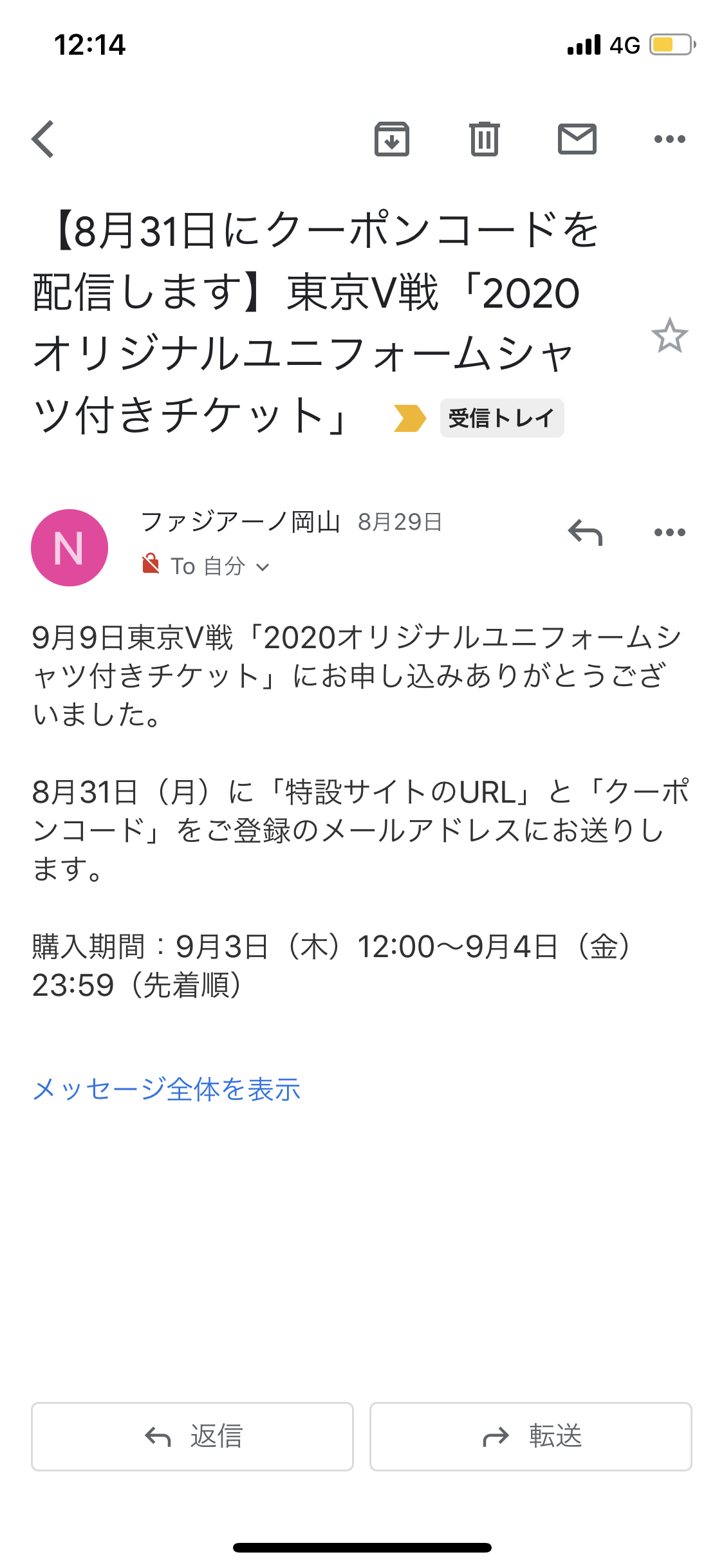Viewport: 724px width, 1568px height.
Task: Expand the To 自分 recipient details
Action: [x=219, y=566]
